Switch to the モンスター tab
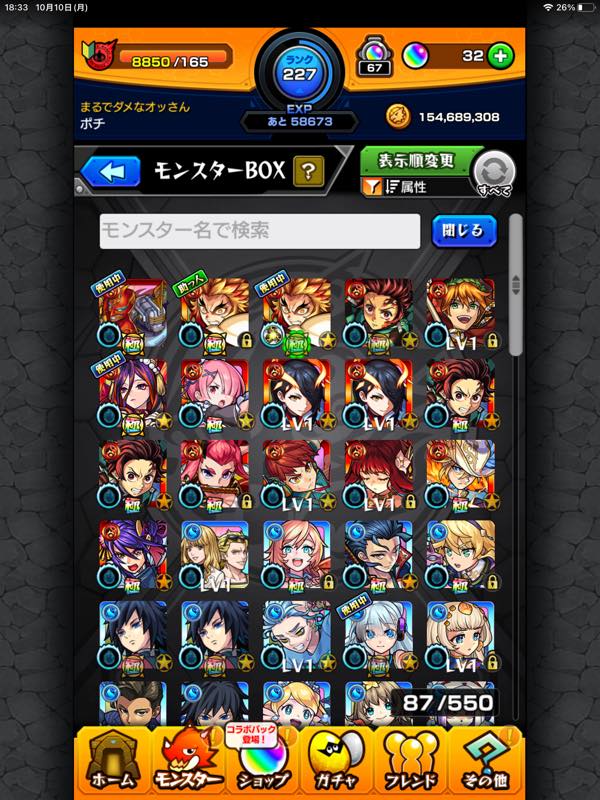The height and width of the screenshot is (800, 600). click(187, 760)
